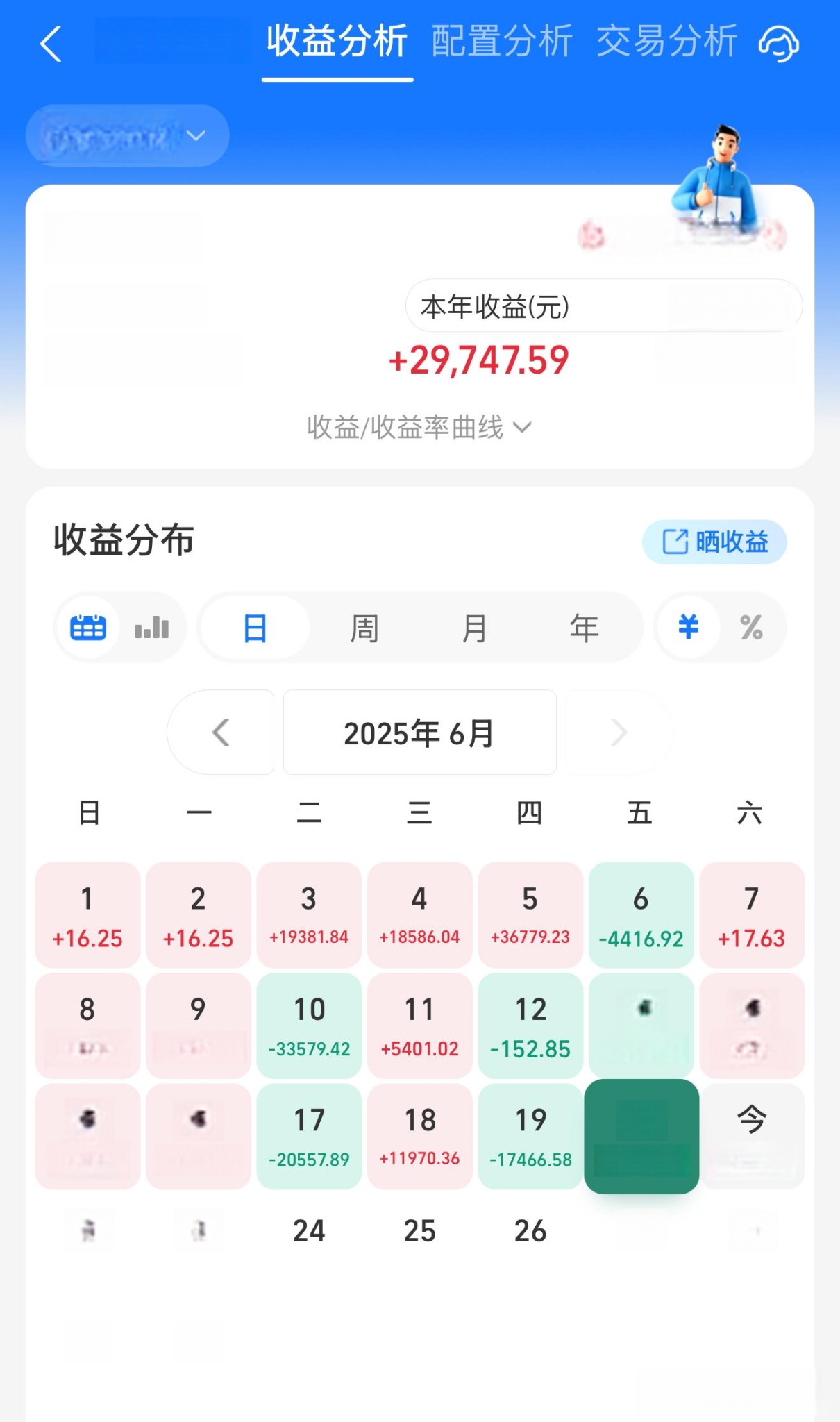Screen dimensions: 840x1422
Task: Switch to bar chart view
Action: (x=152, y=628)
